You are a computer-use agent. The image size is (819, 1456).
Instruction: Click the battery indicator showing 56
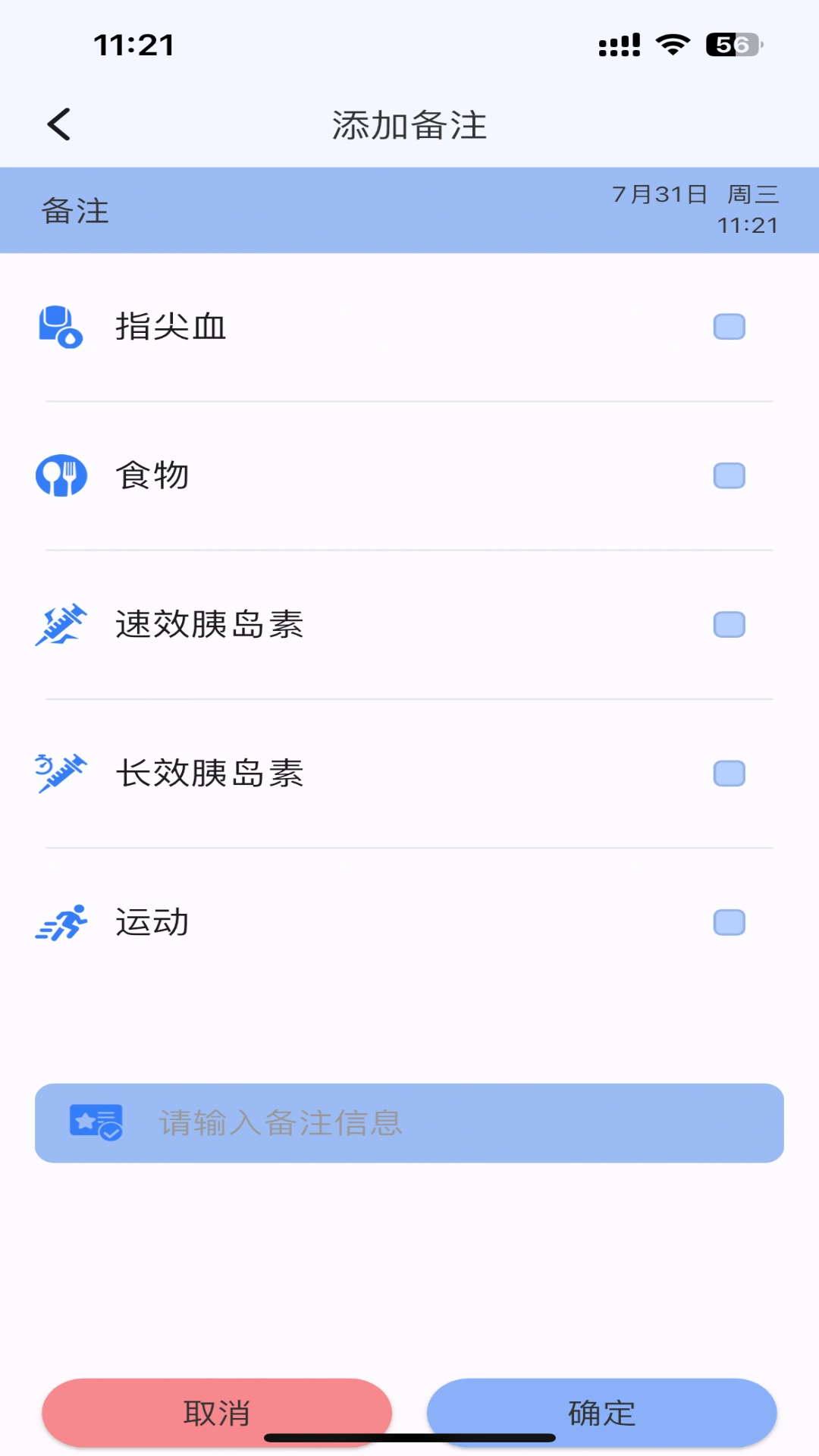730,44
